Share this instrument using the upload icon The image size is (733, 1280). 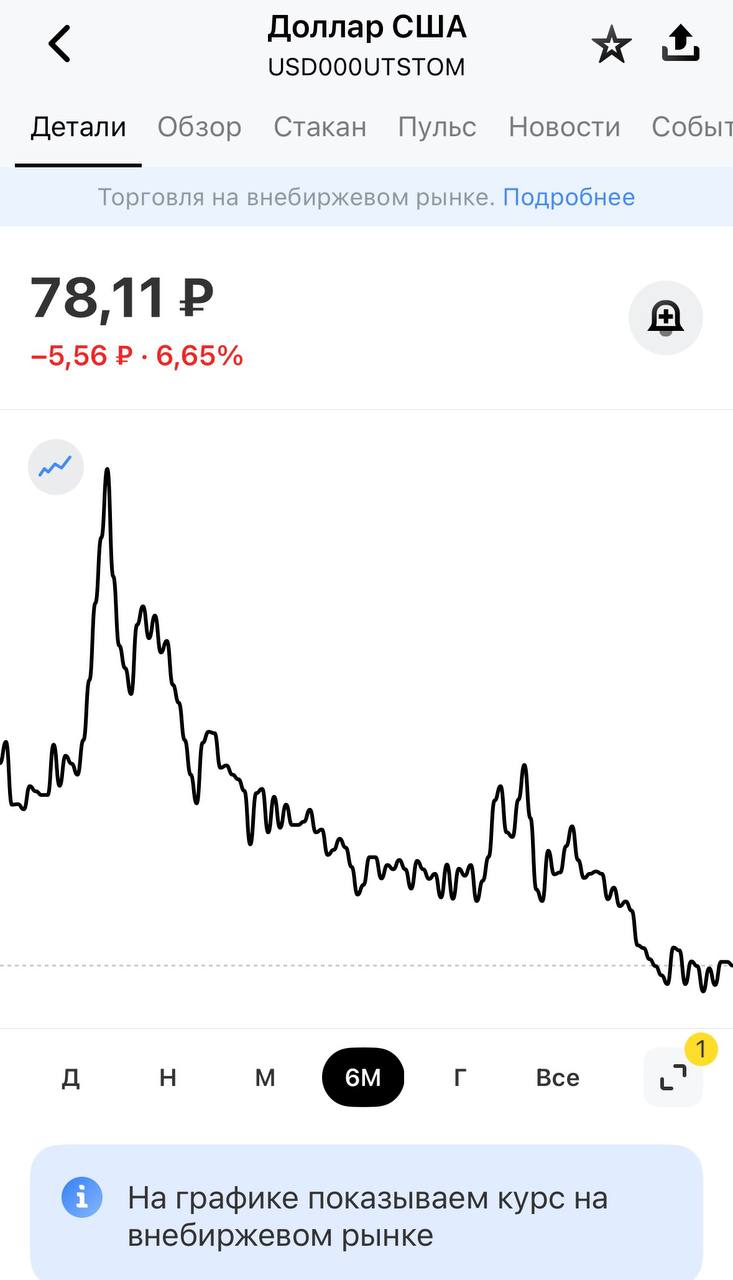(681, 44)
